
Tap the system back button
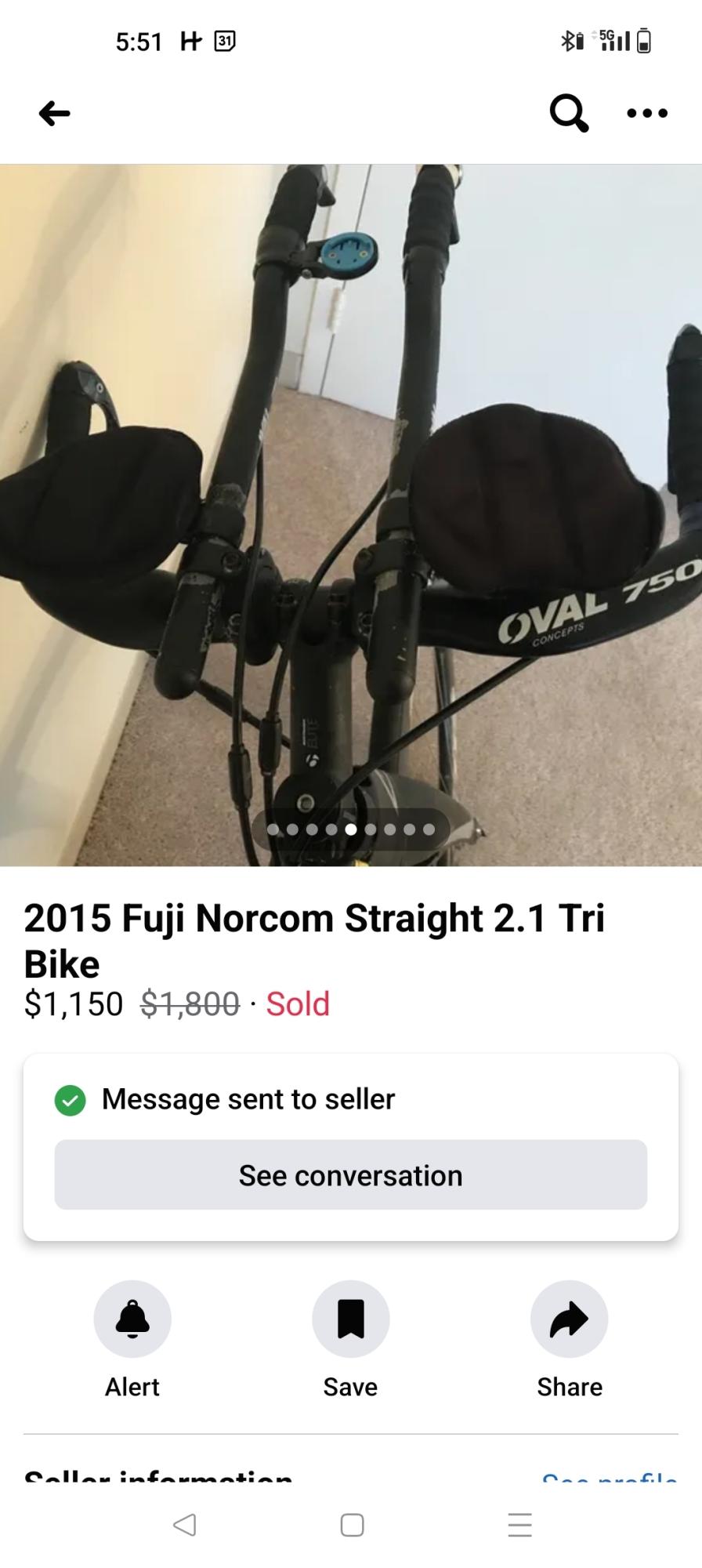(184, 1525)
